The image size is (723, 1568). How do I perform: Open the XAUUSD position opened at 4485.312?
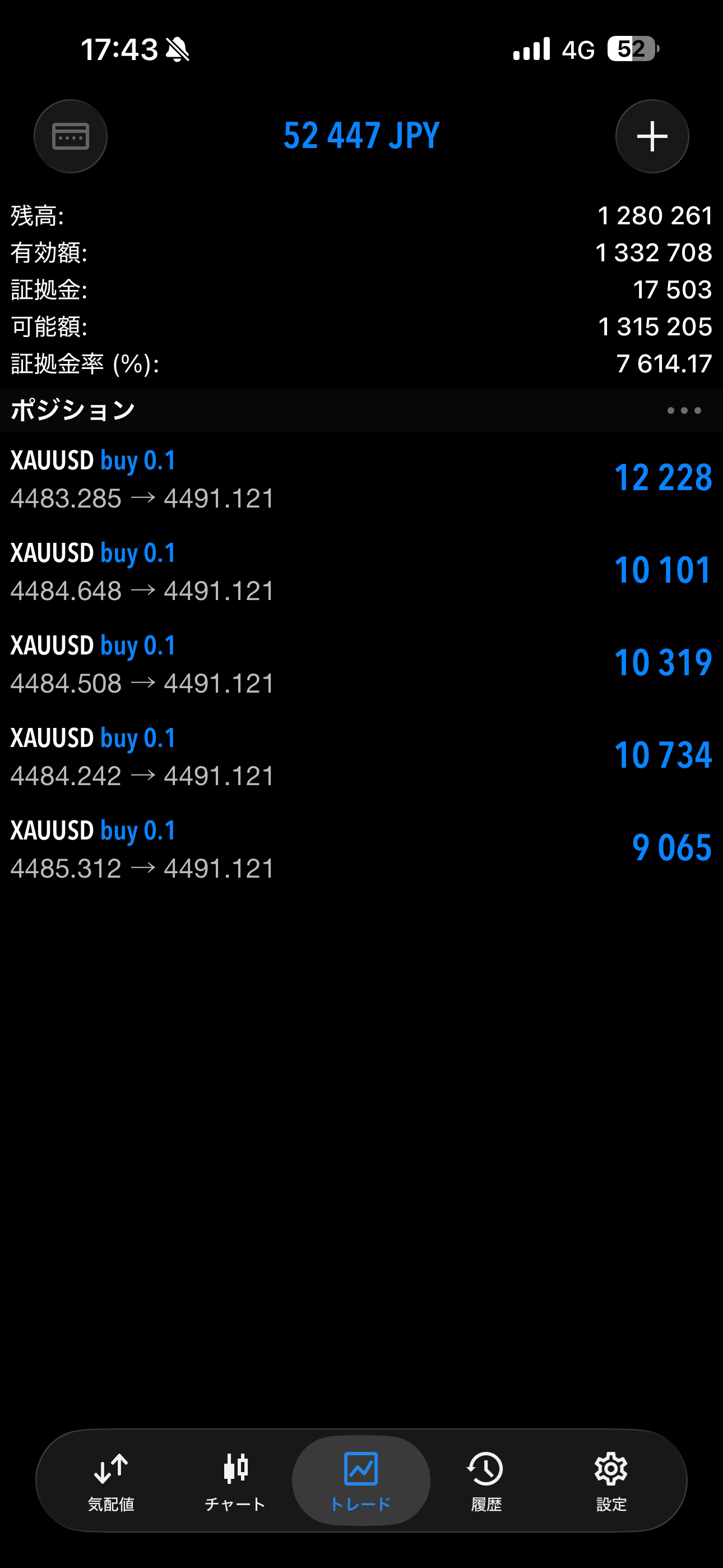[x=361, y=849]
